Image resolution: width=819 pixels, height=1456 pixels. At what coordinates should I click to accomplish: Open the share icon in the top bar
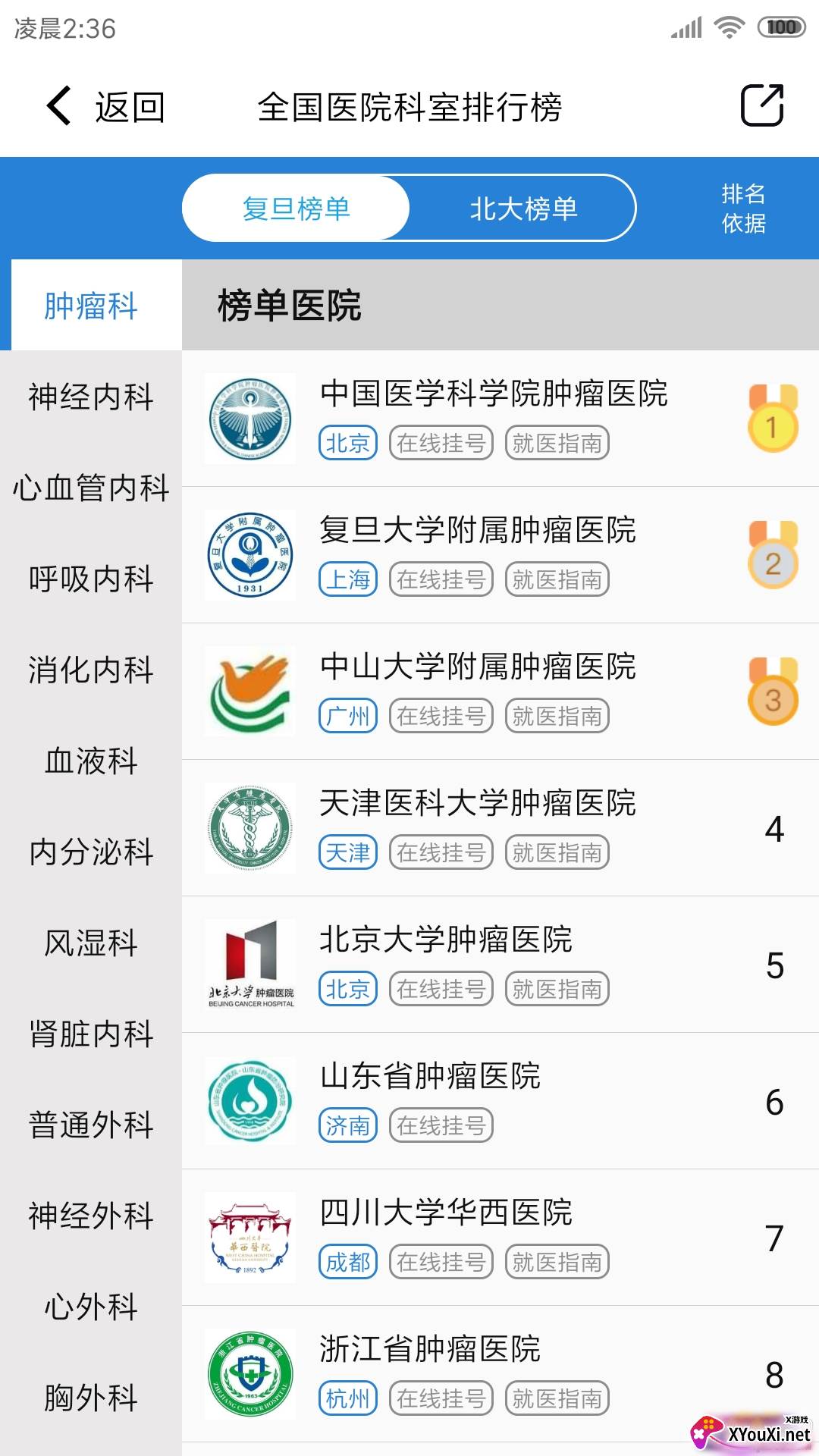764,104
